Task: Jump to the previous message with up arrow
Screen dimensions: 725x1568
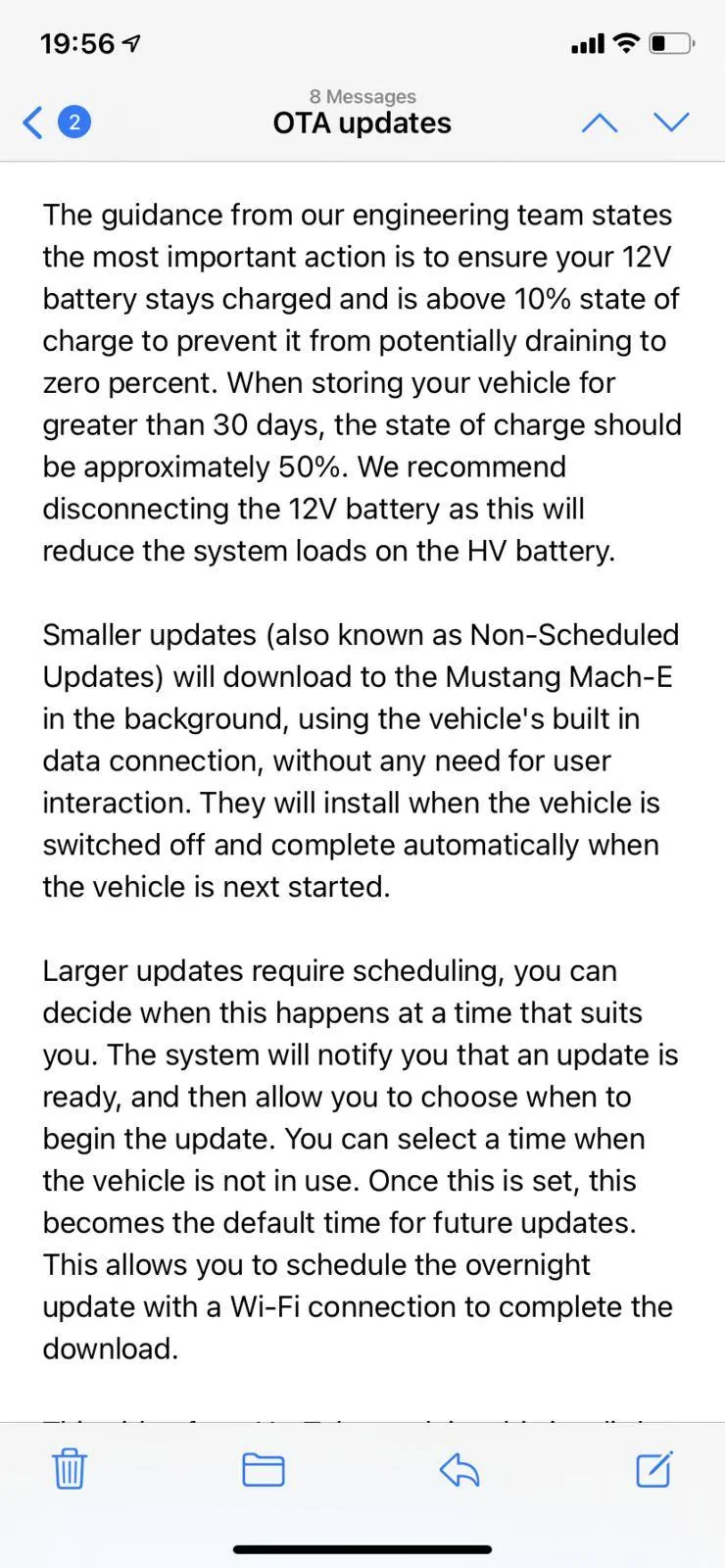Action: coord(600,122)
